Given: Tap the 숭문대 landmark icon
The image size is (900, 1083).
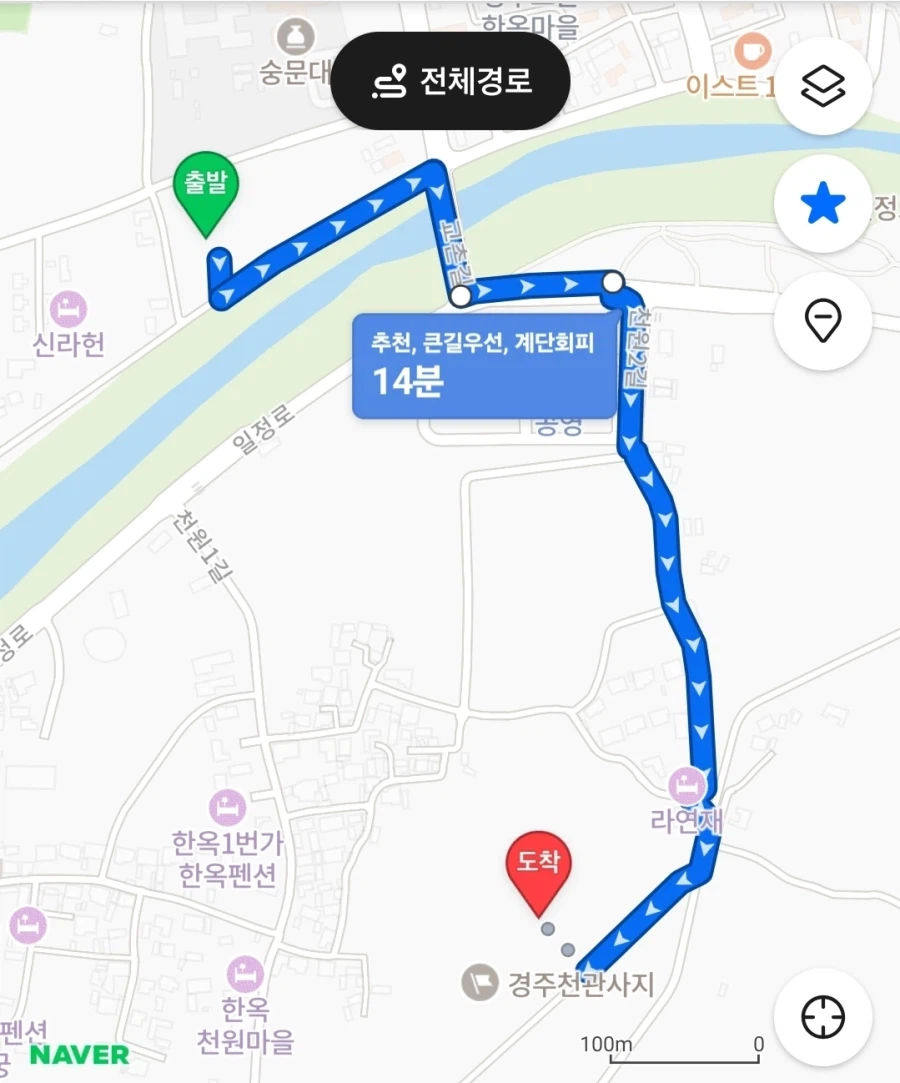Looking at the screenshot, I should point(294,36).
